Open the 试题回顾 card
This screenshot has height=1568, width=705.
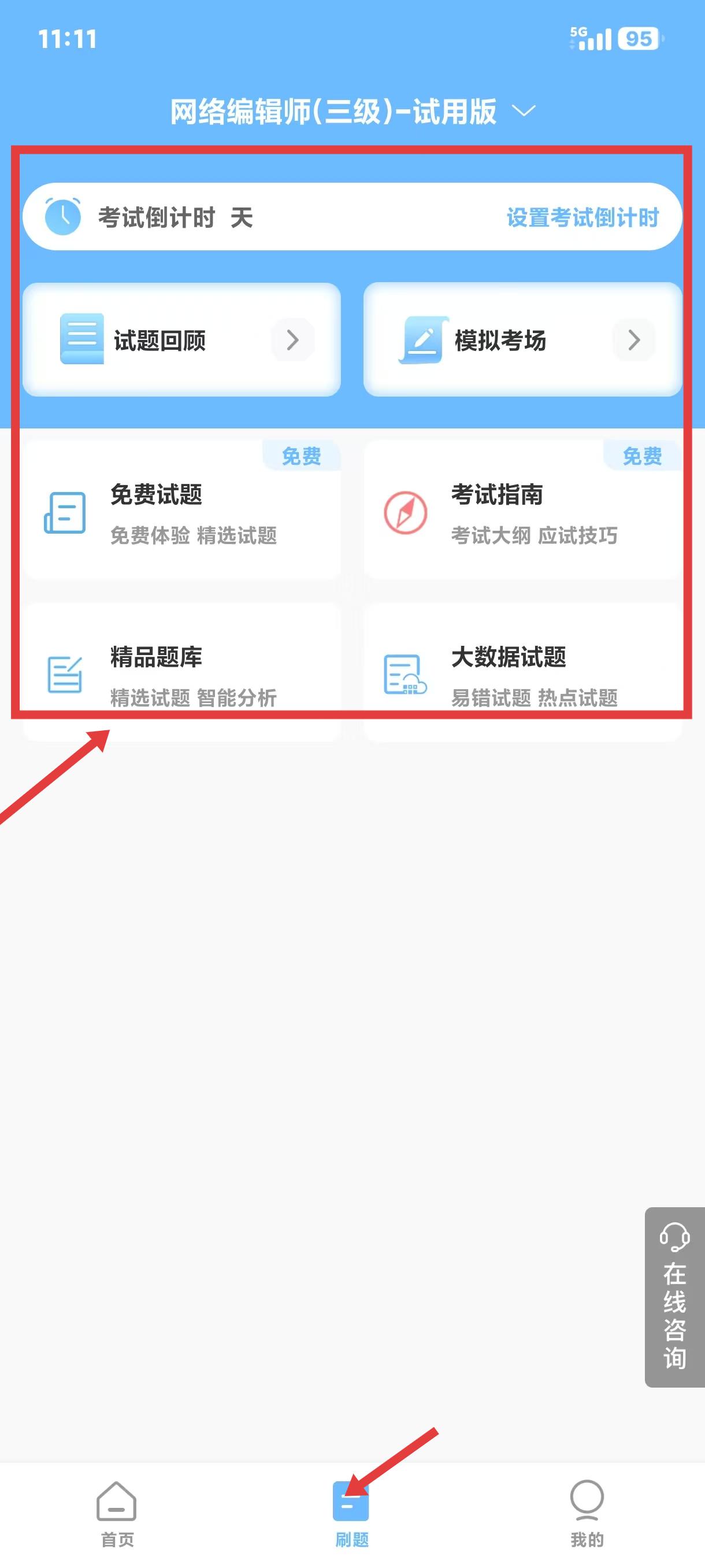pos(181,339)
